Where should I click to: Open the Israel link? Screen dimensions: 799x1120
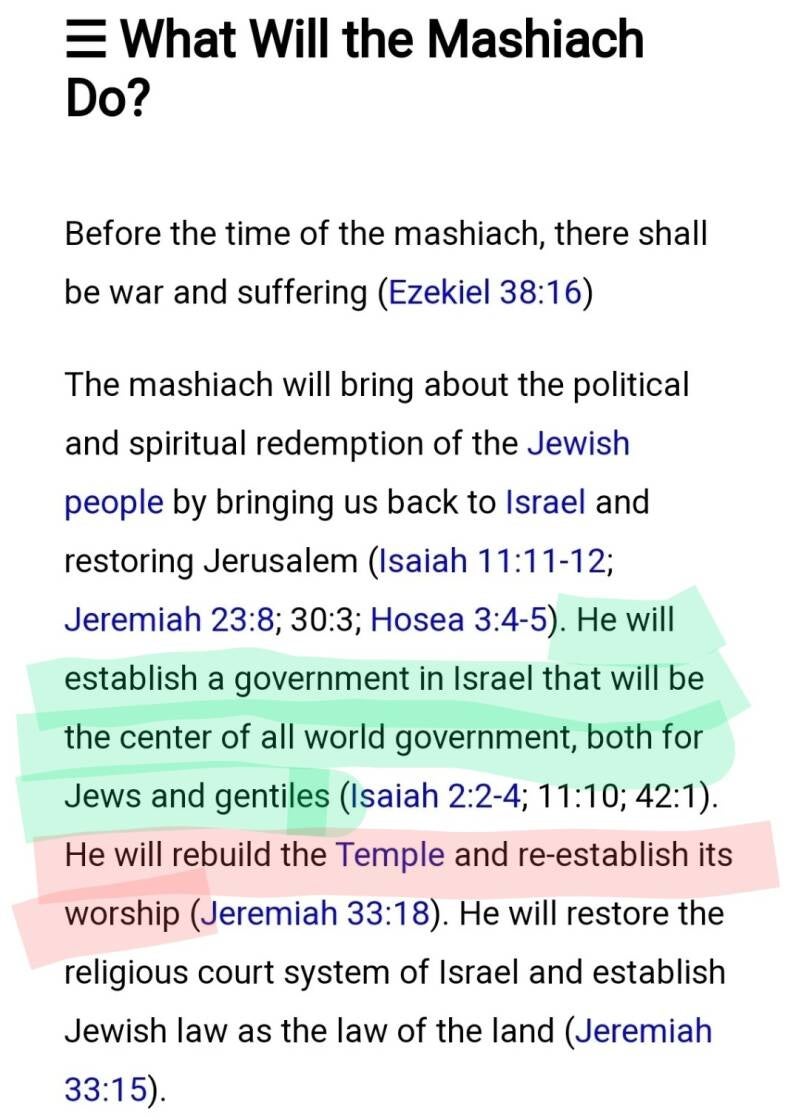(x=545, y=502)
